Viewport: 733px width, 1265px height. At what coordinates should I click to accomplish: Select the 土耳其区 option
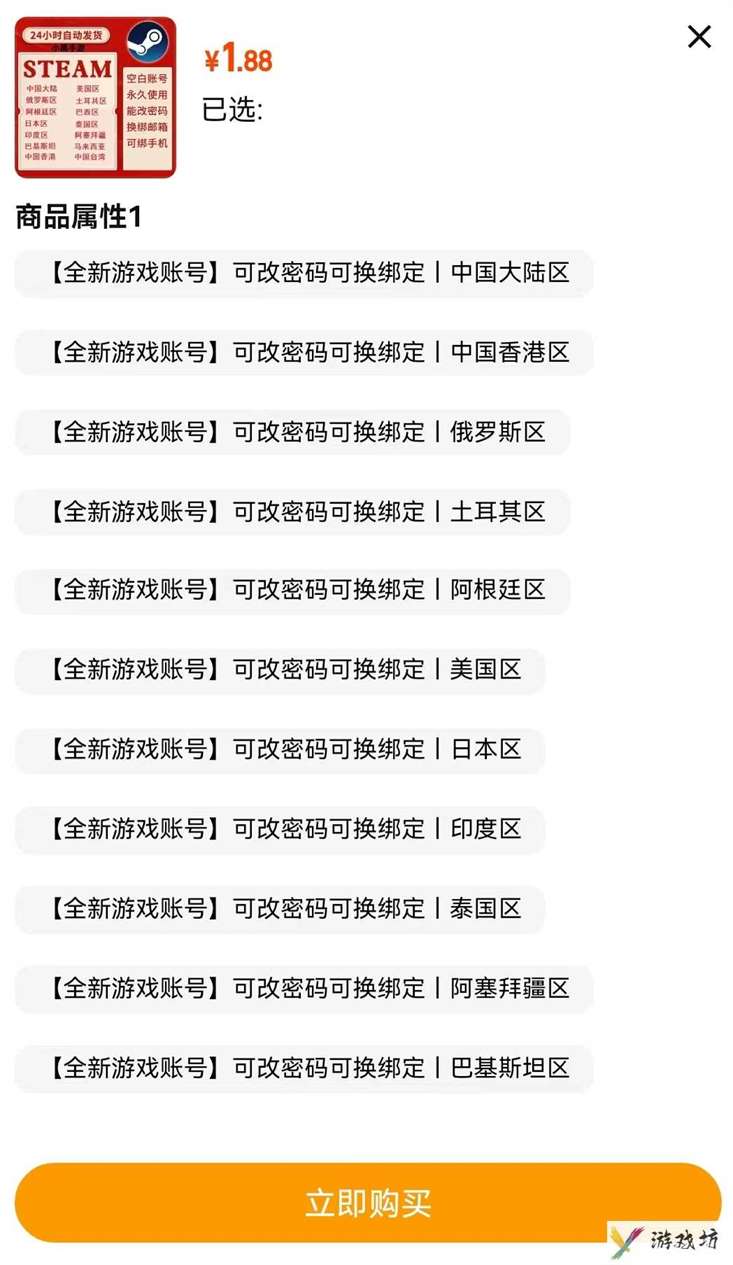pyautogui.click(x=292, y=512)
